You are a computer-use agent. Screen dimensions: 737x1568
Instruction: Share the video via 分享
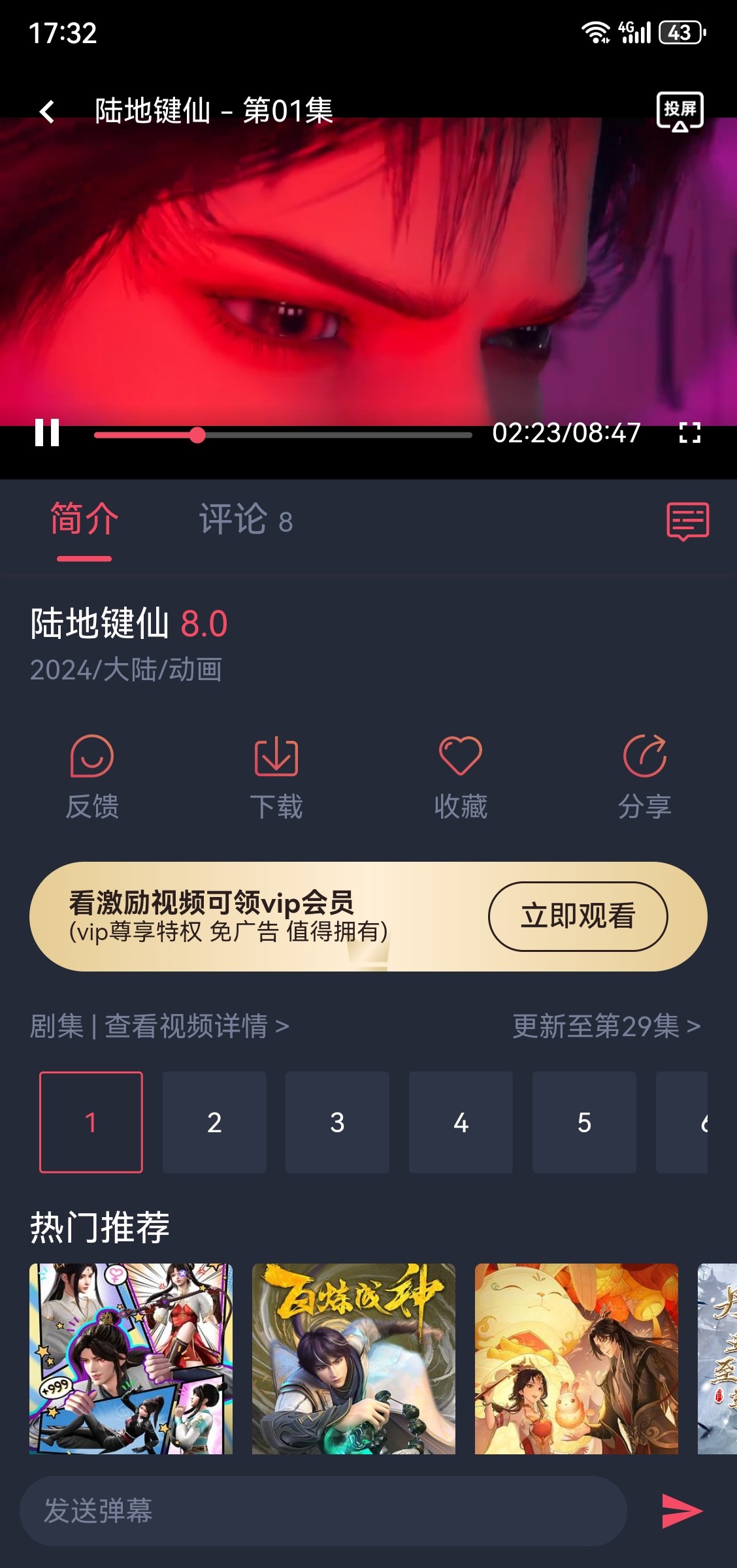click(644, 777)
